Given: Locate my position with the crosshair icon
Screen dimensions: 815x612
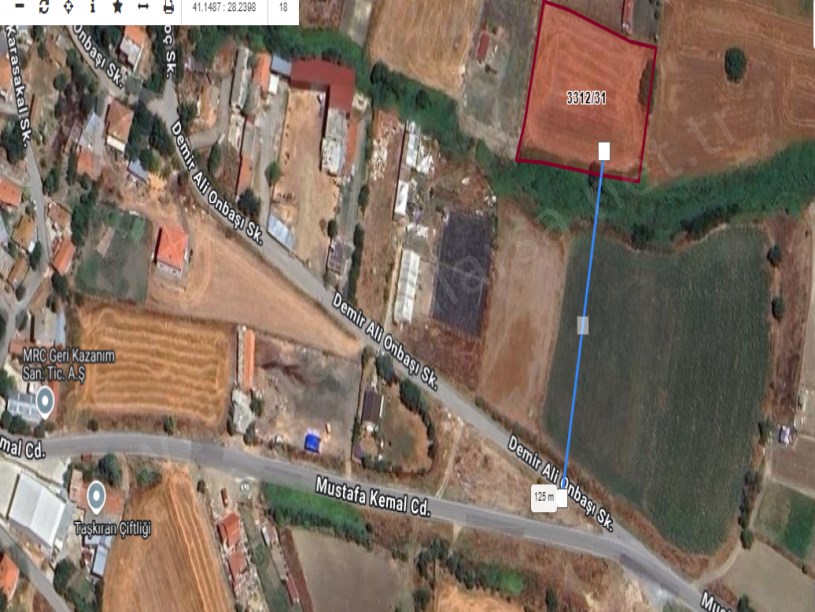Looking at the screenshot, I should 69,6.
